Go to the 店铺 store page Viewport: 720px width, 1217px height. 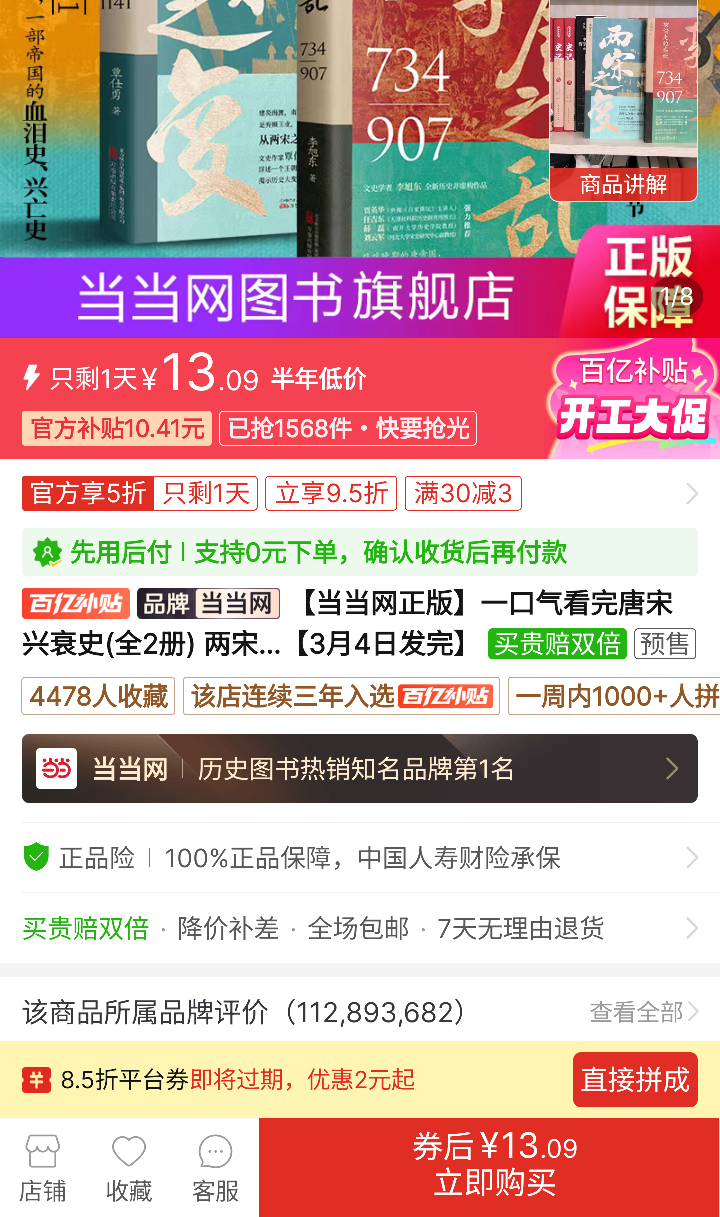pos(43,1168)
